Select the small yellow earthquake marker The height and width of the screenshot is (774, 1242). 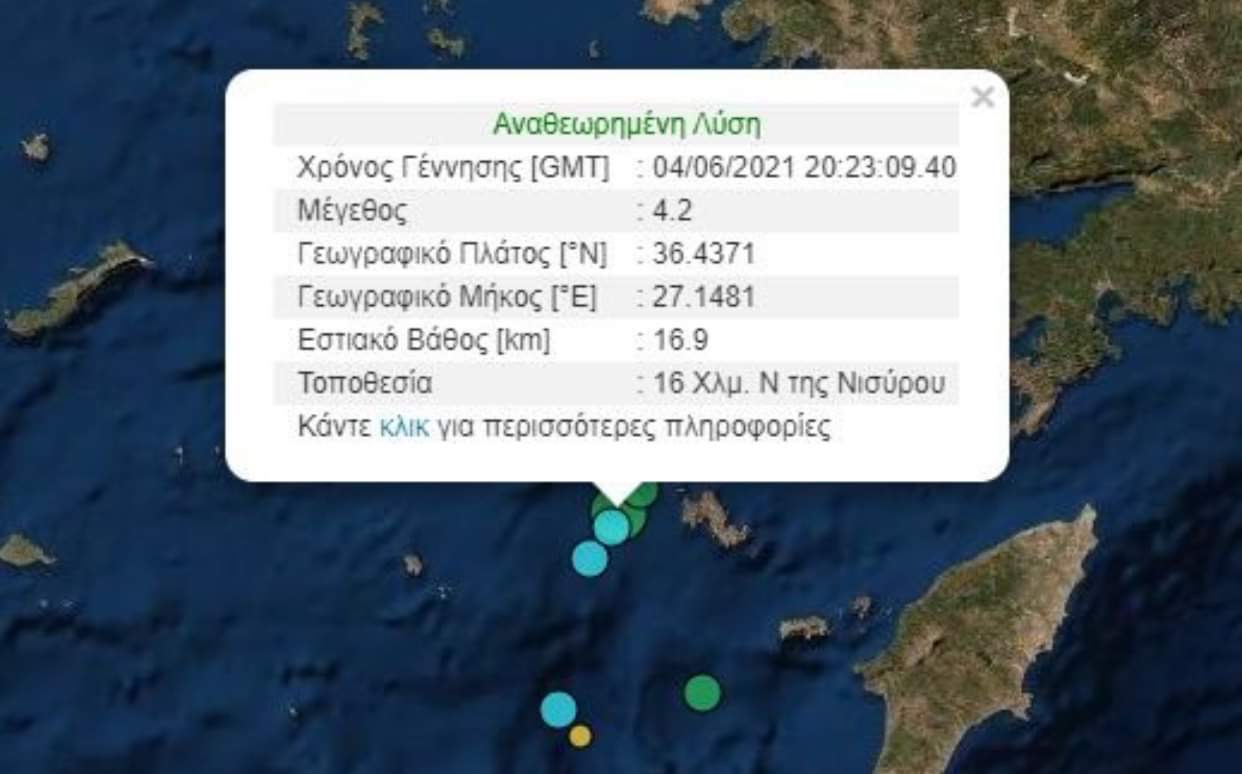(580, 736)
